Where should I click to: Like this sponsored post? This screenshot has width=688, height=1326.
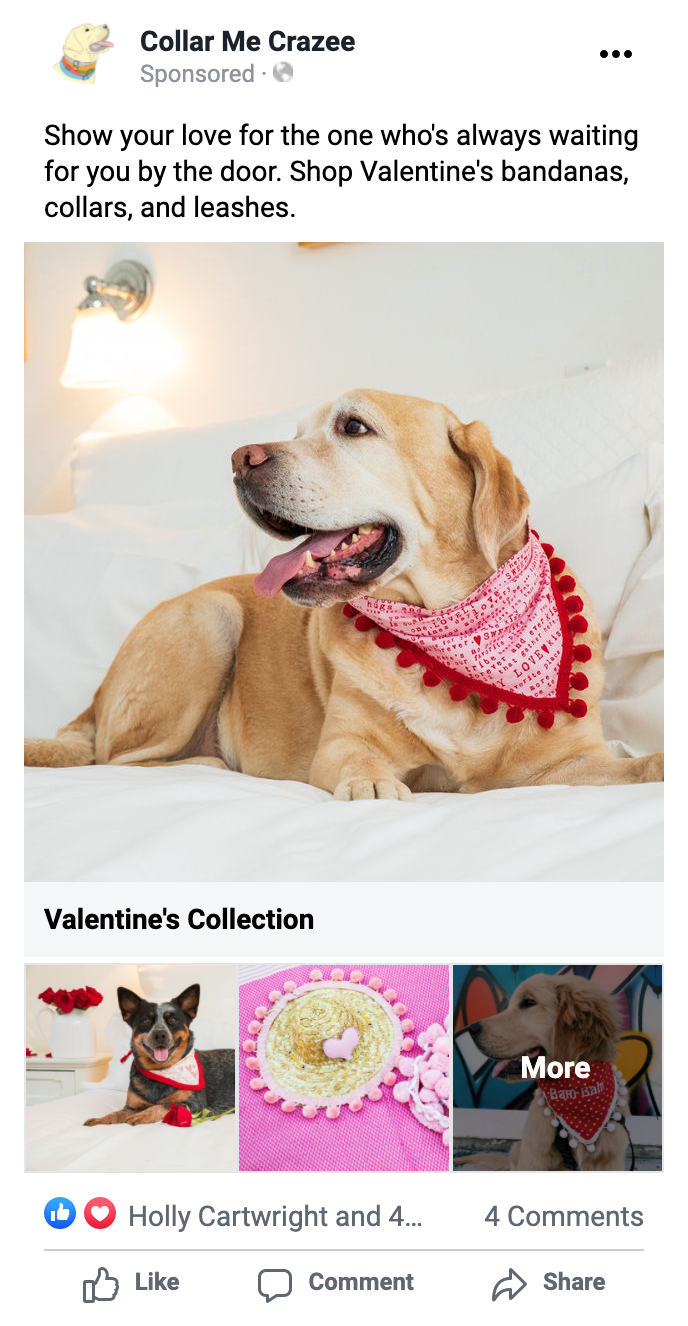click(131, 1283)
